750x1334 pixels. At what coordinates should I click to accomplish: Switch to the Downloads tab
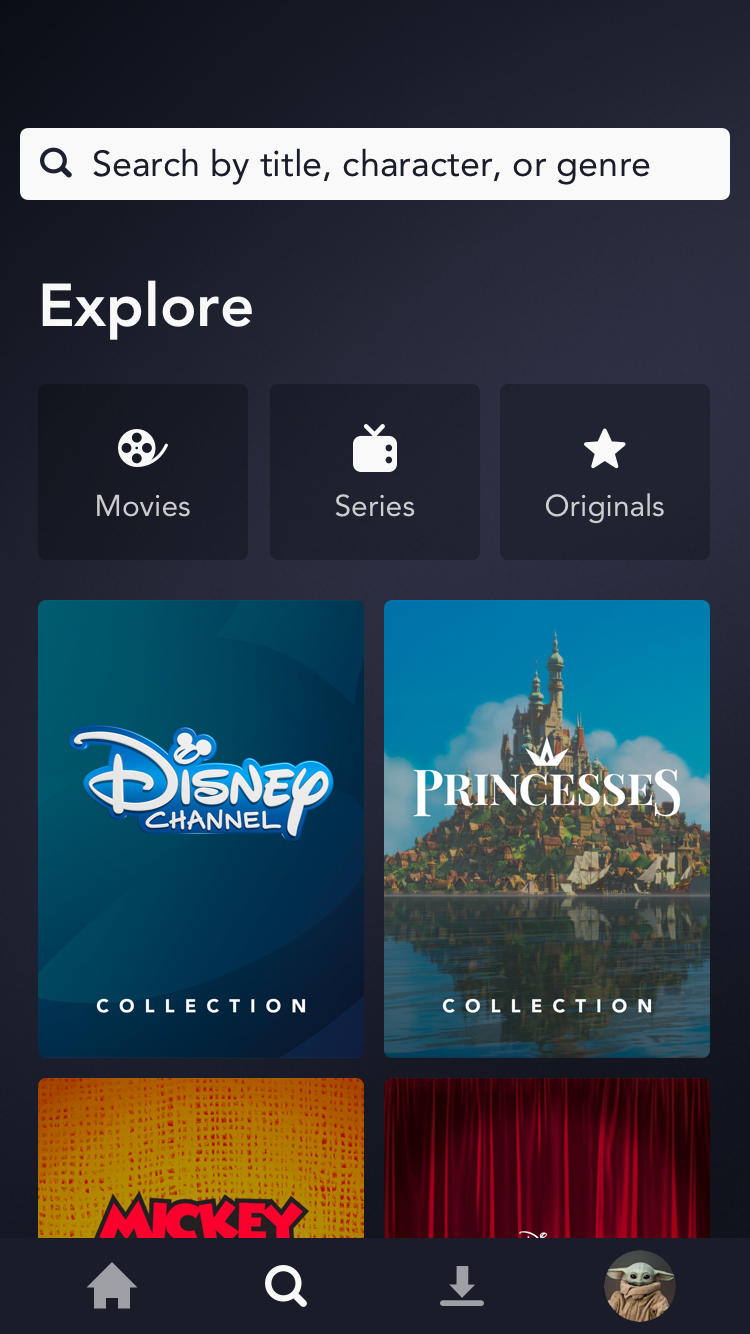462,1286
